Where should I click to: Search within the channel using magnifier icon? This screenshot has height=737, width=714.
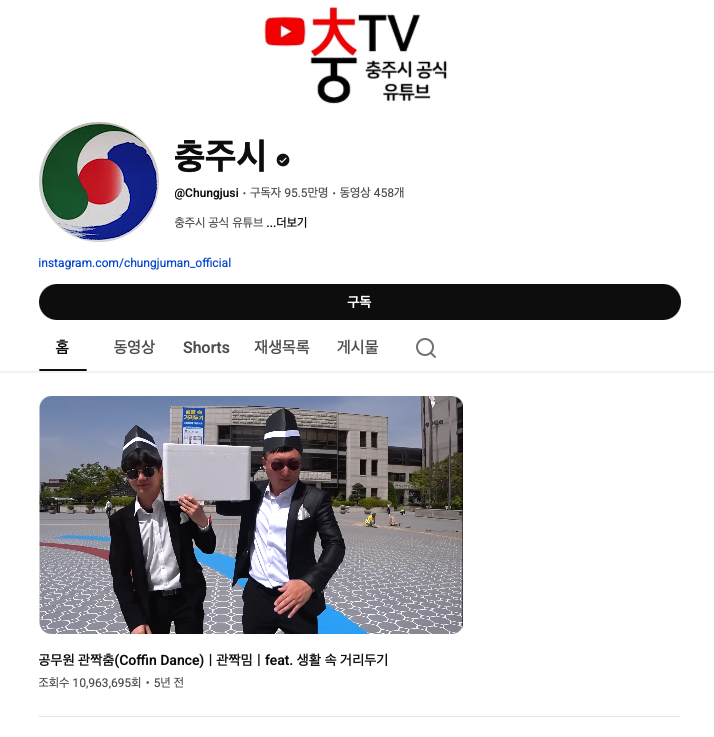click(426, 348)
